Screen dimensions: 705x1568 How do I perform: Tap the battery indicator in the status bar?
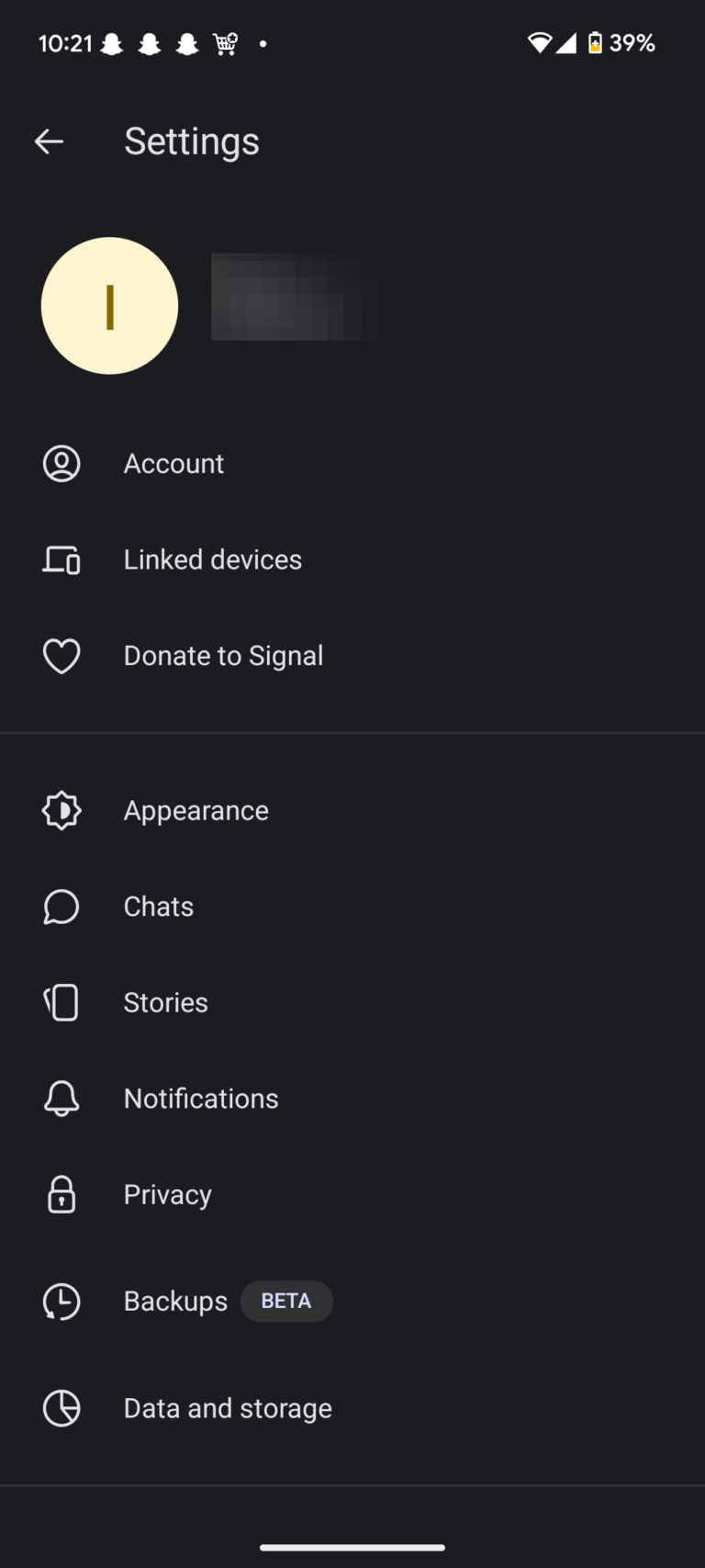tap(593, 43)
